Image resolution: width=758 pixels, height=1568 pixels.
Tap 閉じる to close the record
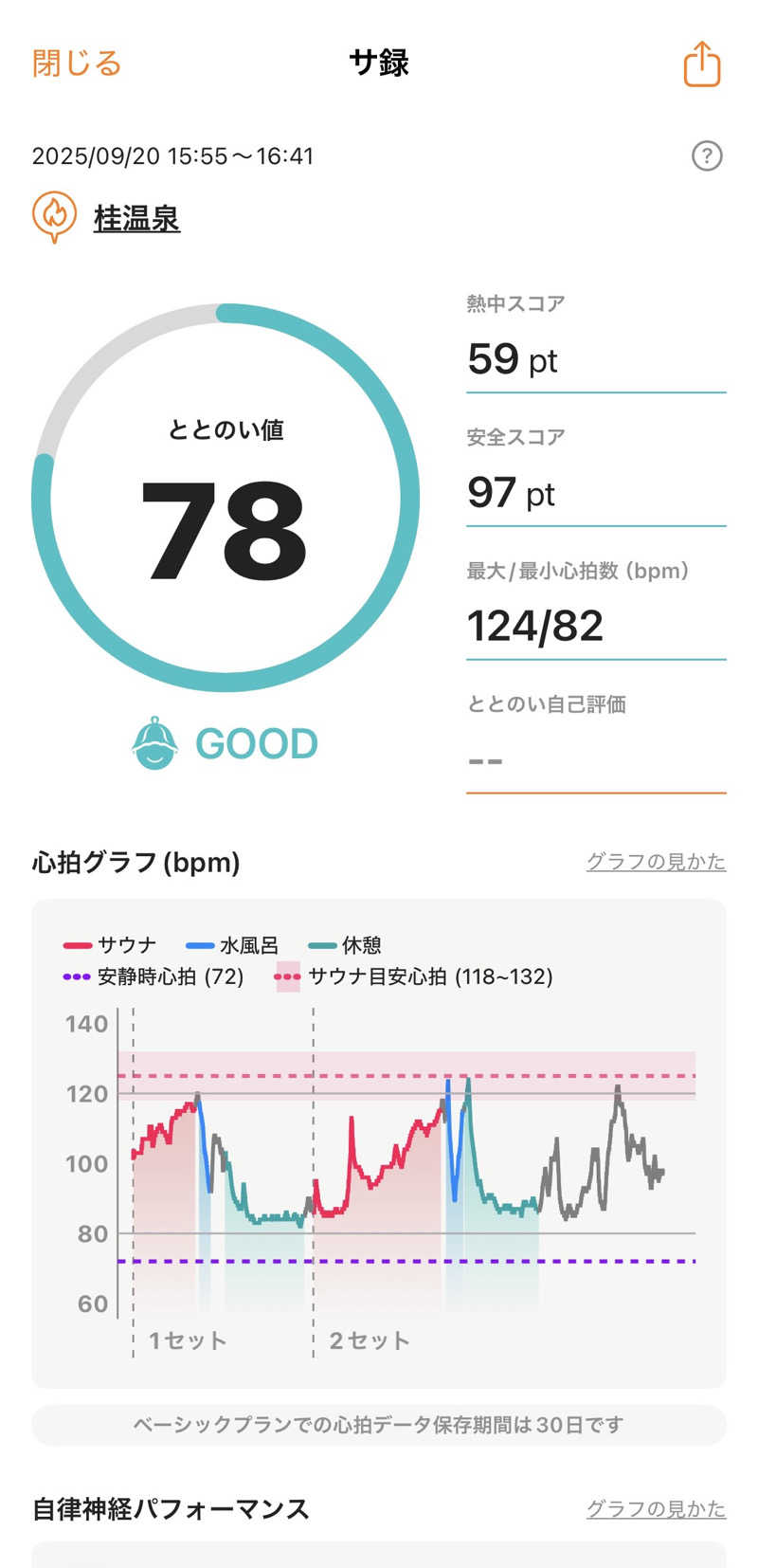click(x=77, y=64)
